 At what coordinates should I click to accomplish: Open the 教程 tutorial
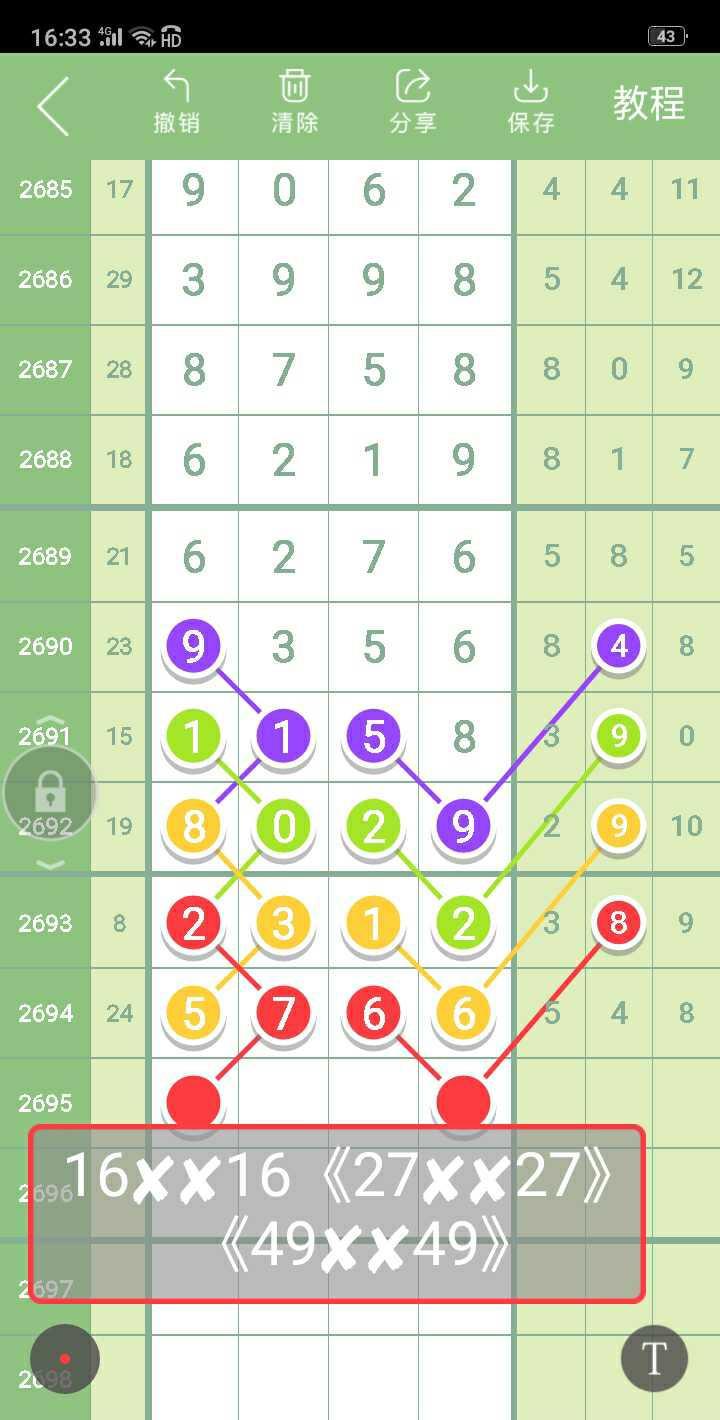648,104
